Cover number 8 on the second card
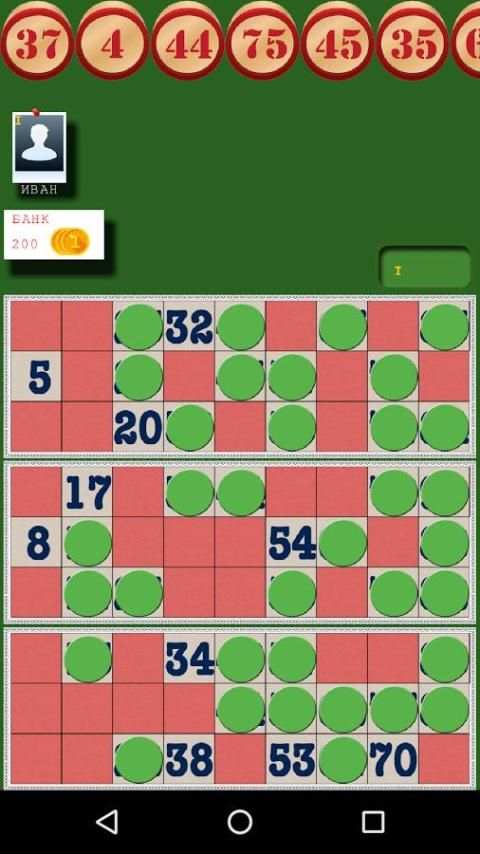Image resolution: width=480 pixels, height=854 pixels. click(x=36, y=542)
